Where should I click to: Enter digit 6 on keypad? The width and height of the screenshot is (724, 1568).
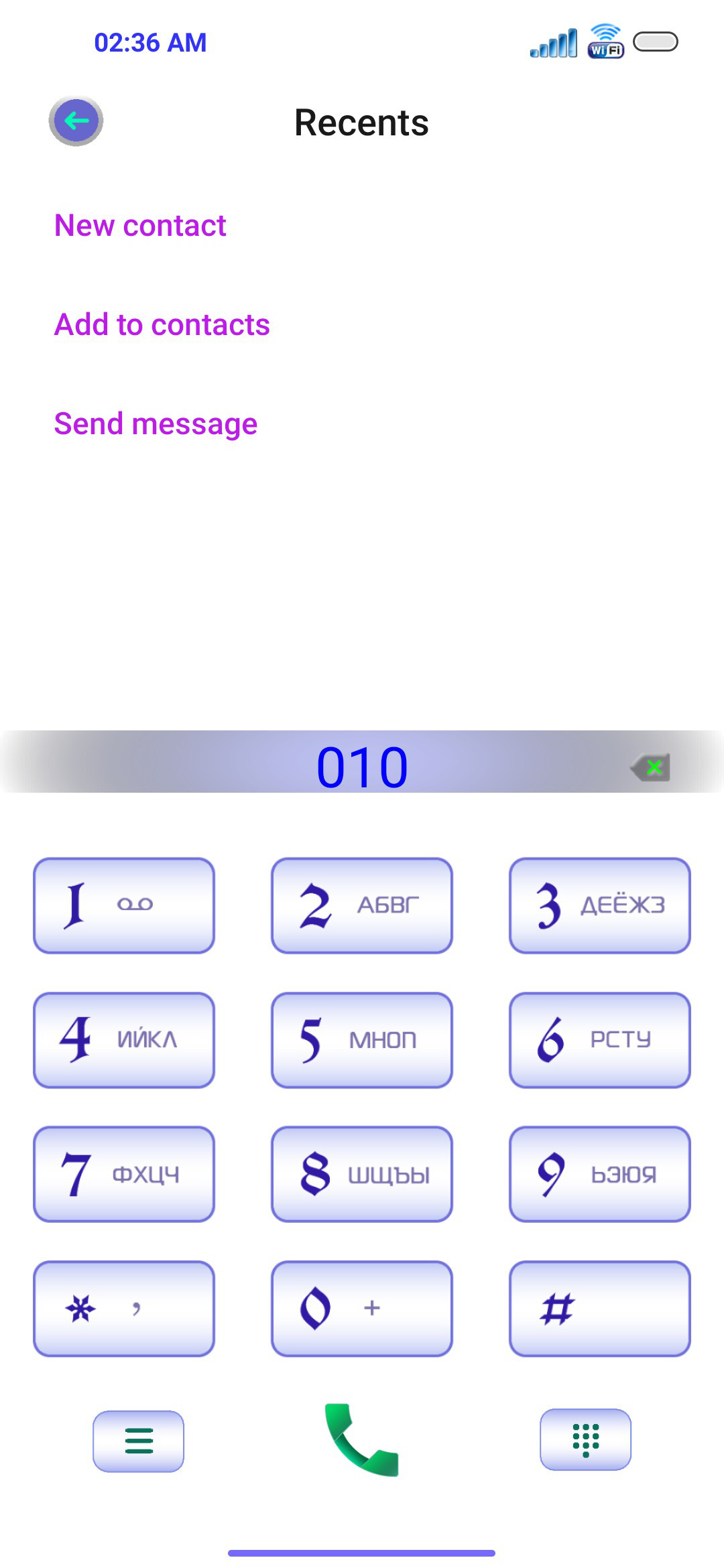click(600, 1040)
